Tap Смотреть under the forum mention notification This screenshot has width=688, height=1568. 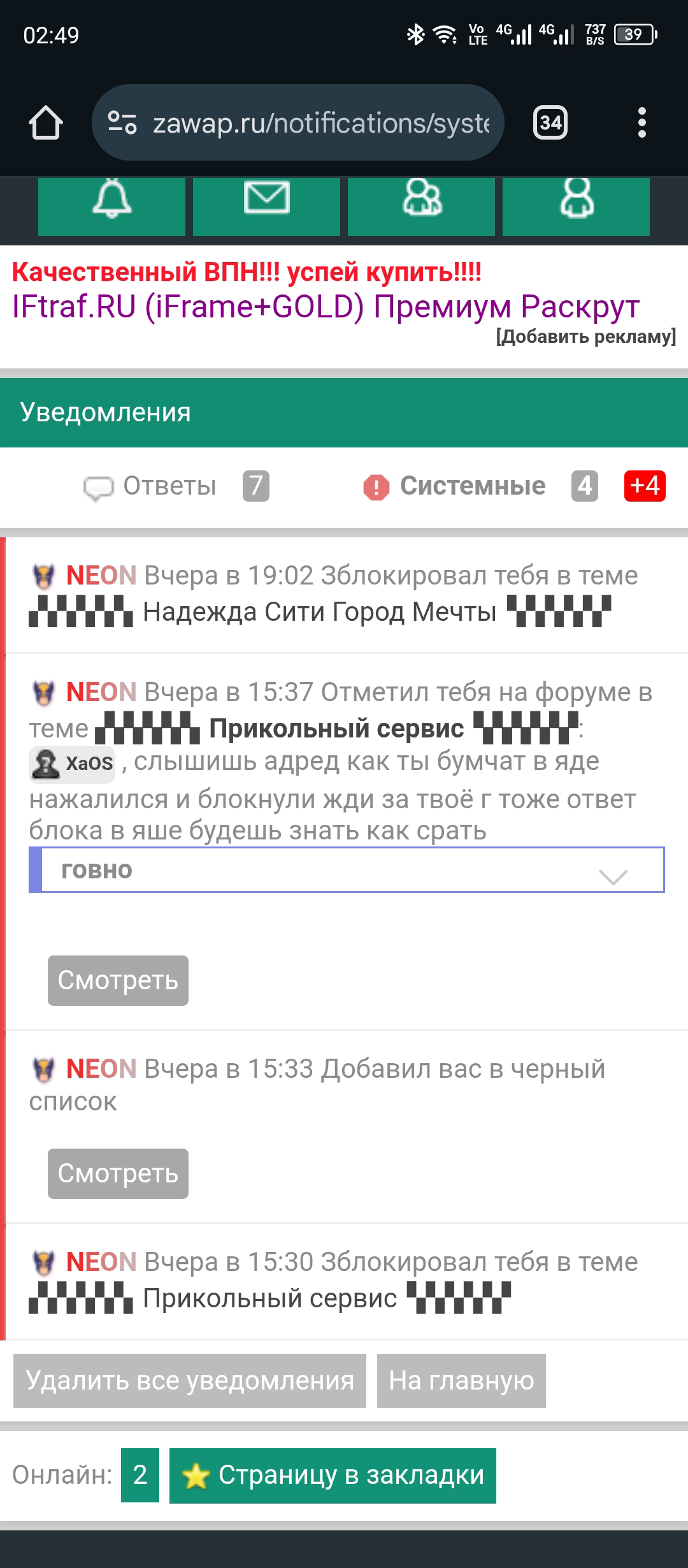pyautogui.click(x=118, y=980)
